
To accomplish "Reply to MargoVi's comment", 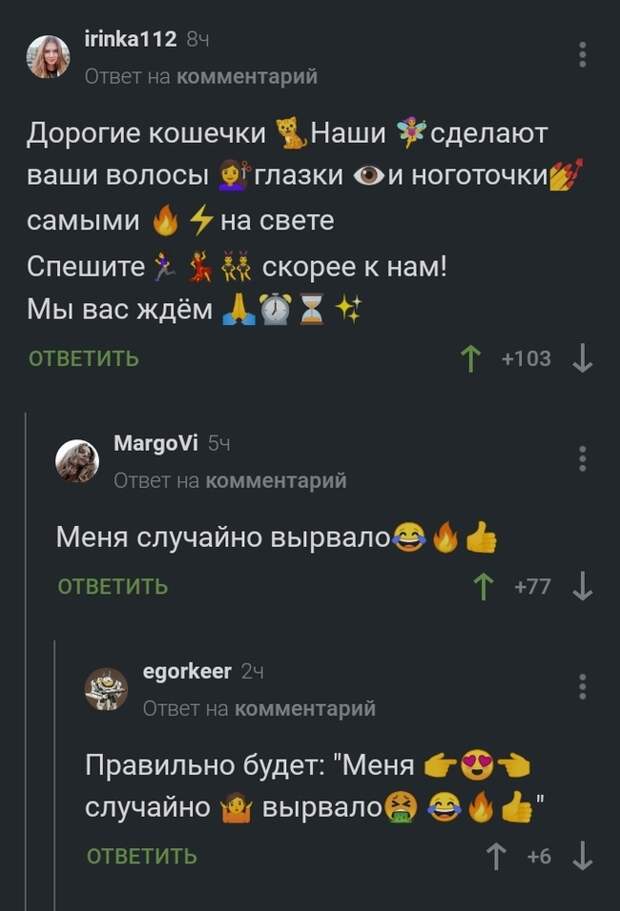I will pos(113,587).
